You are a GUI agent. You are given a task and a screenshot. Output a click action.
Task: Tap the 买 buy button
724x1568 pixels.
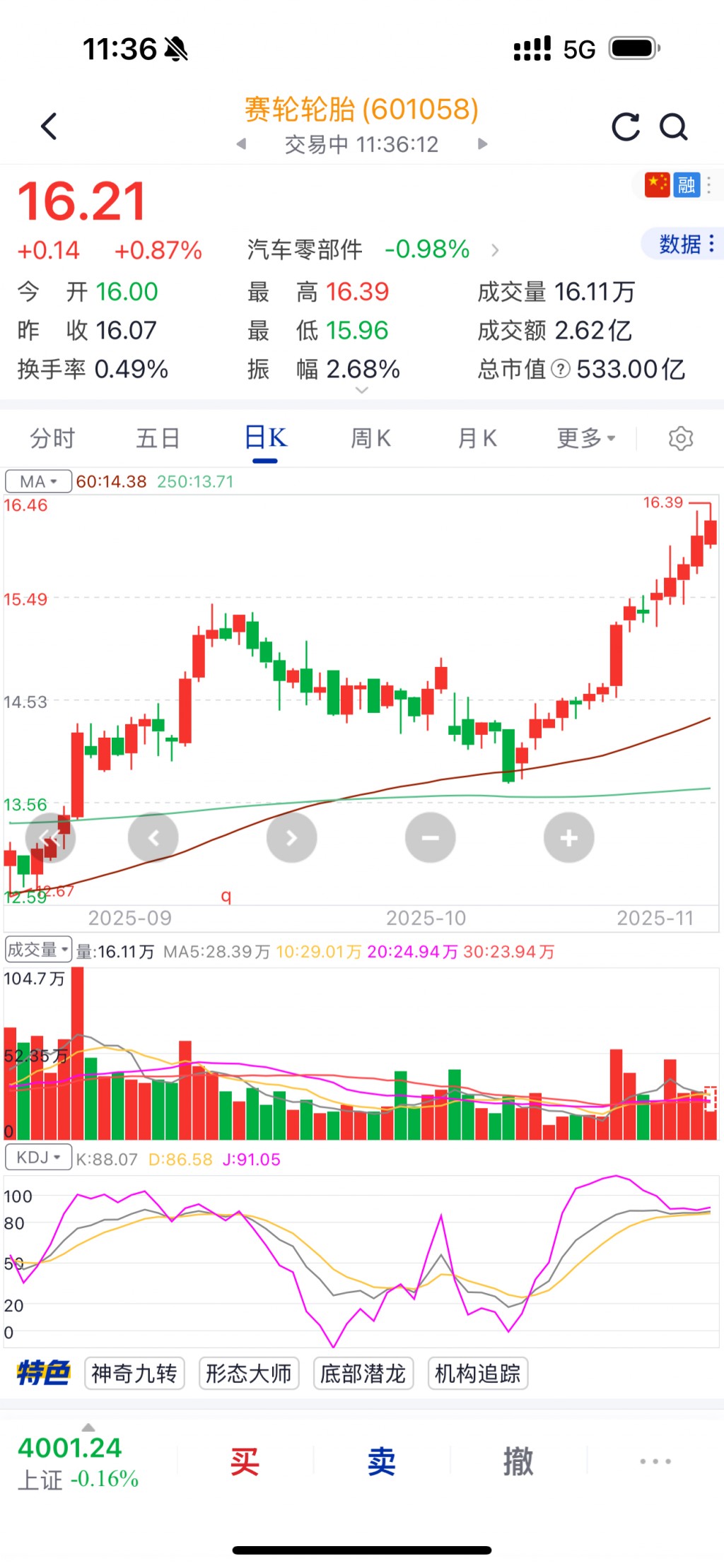point(245,1462)
